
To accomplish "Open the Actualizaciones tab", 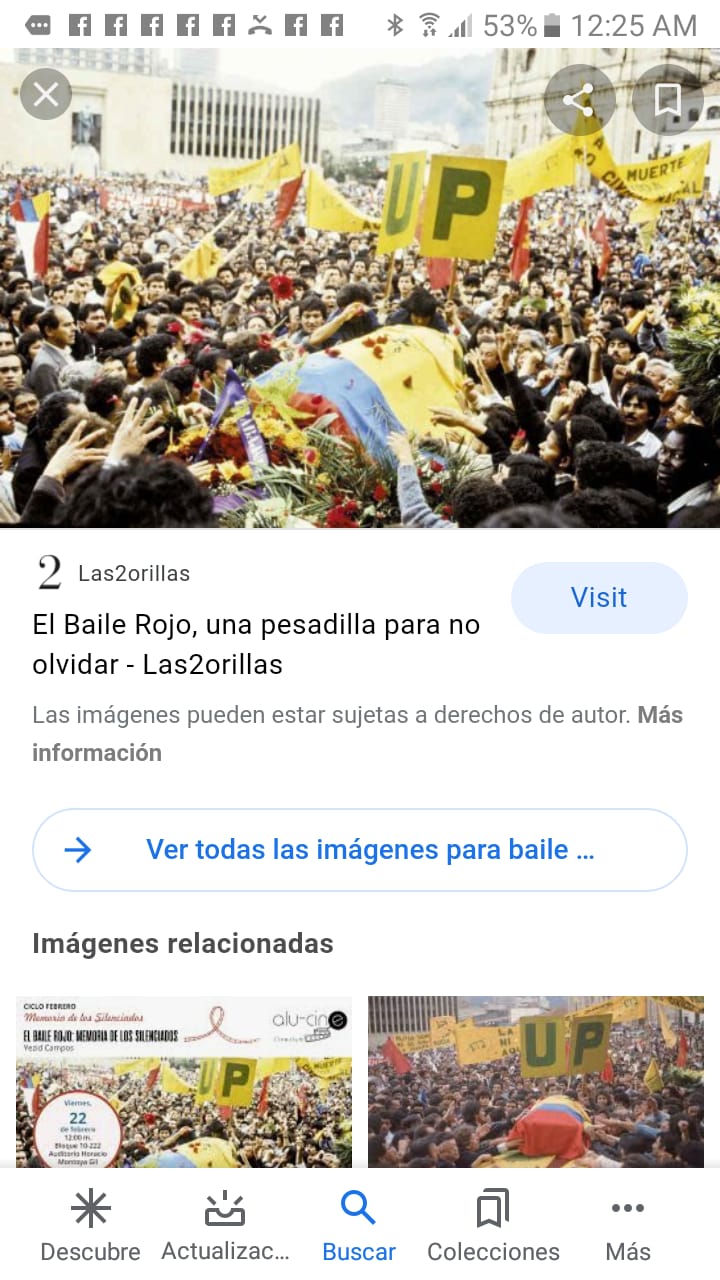I will click(225, 1225).
